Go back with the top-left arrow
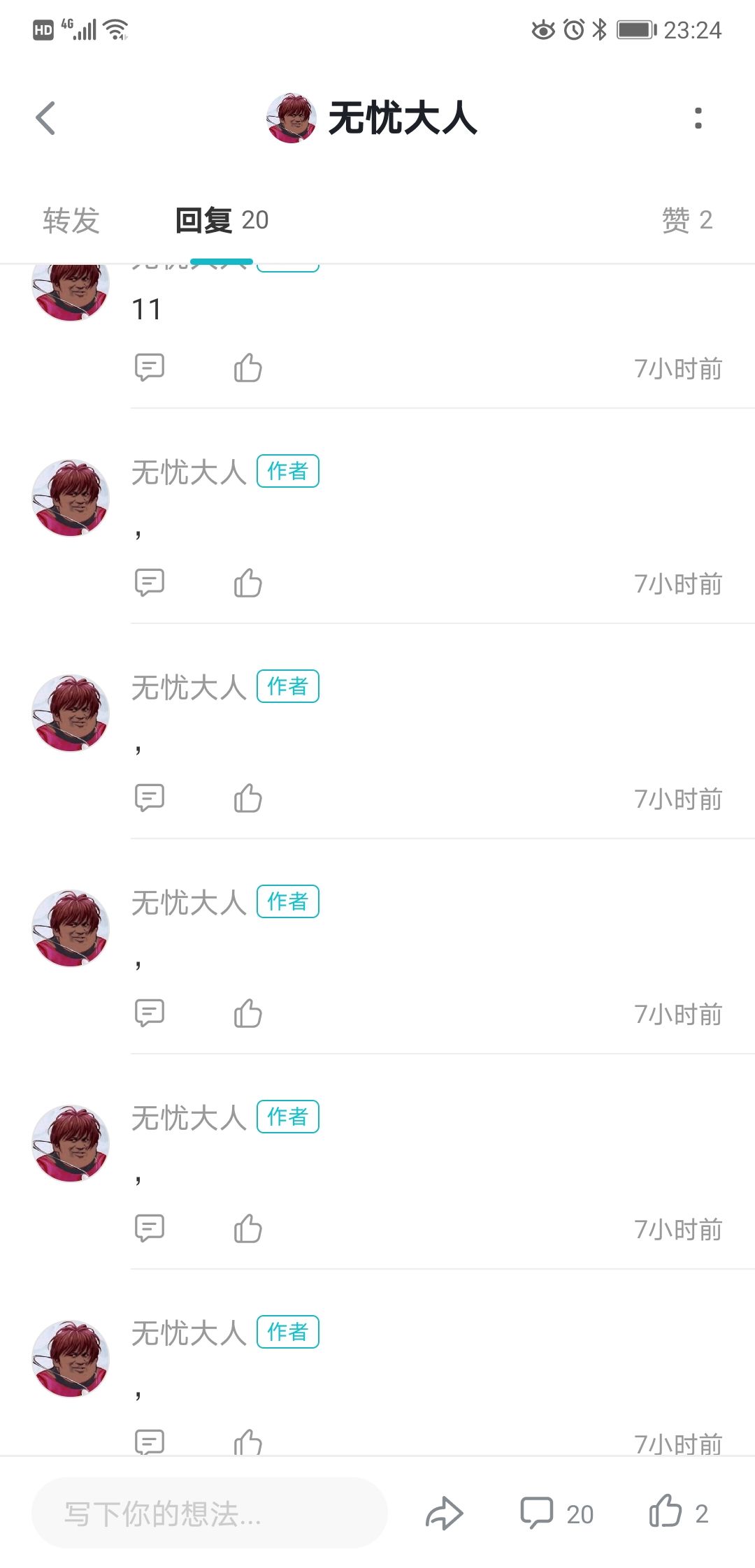The image size is (755, 1568). coord(45,118)
